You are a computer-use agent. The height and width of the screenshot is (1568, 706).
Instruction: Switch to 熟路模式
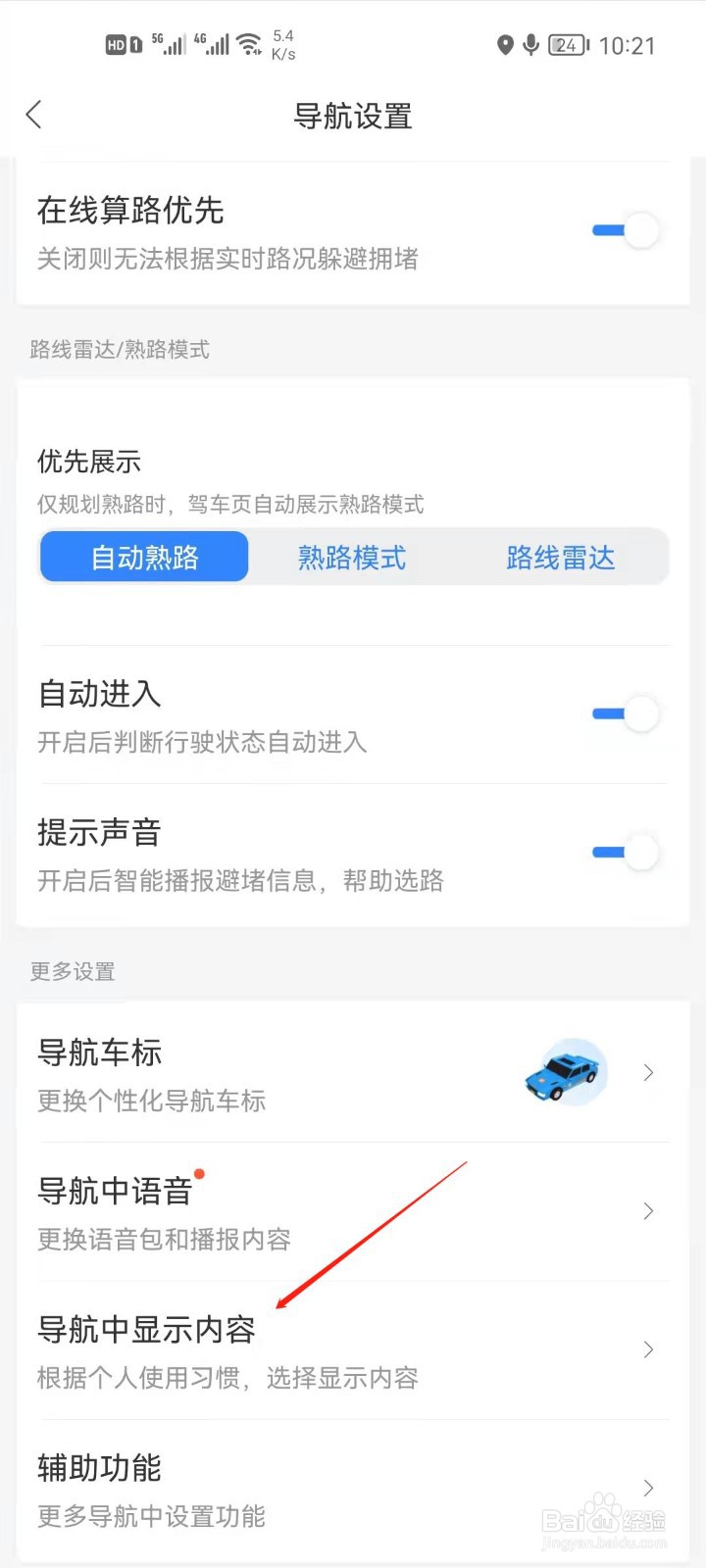(x=352, y=558)
